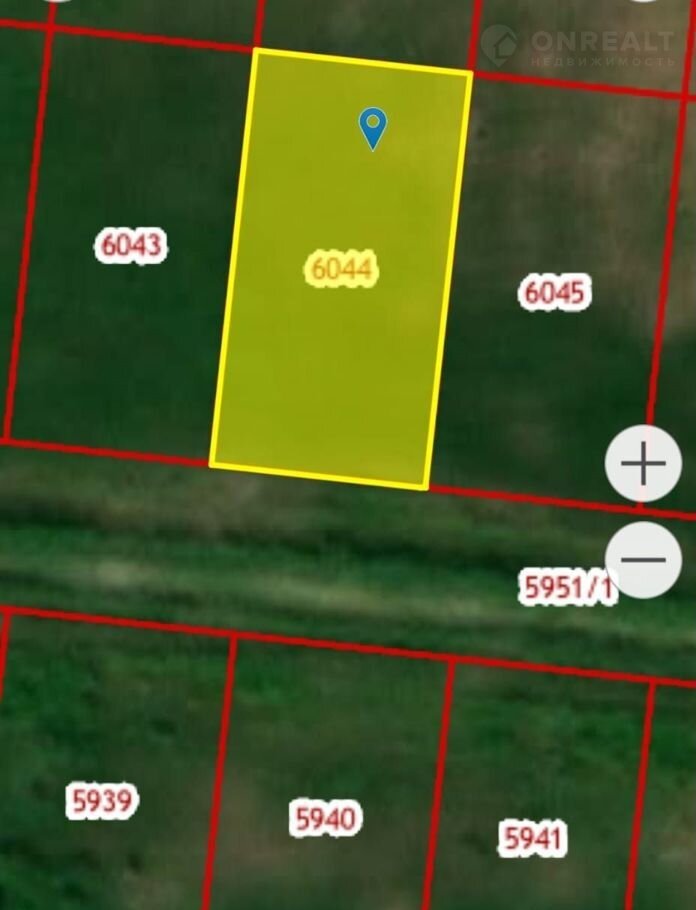
Task: Select parcel 6045 on the map
Action: click(555, 292)
